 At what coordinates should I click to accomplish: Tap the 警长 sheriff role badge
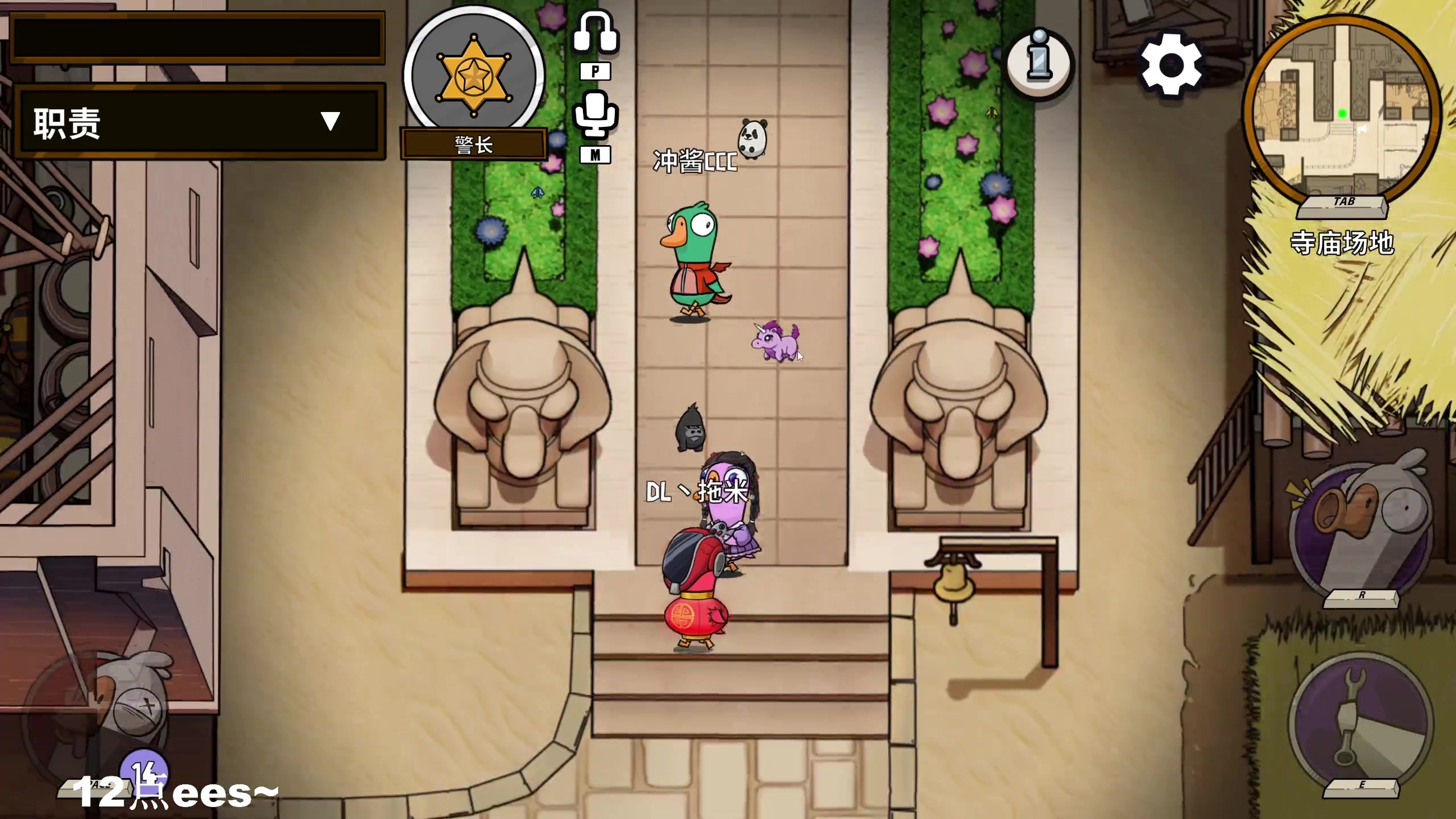(x=474, y=76)
